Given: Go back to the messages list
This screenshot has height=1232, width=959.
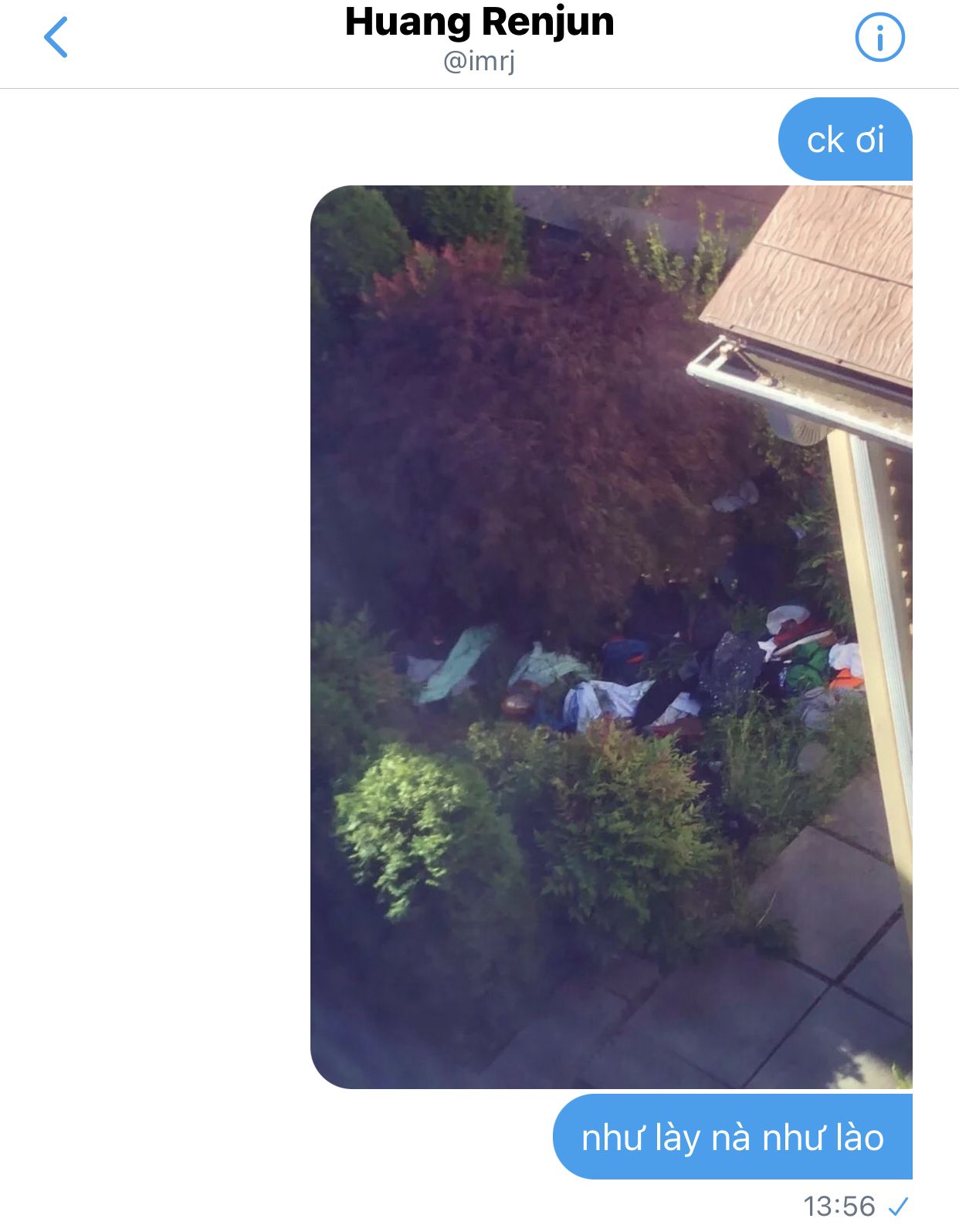Looking at the screenshot, I should pyautogui.click(x=56, y=37).
